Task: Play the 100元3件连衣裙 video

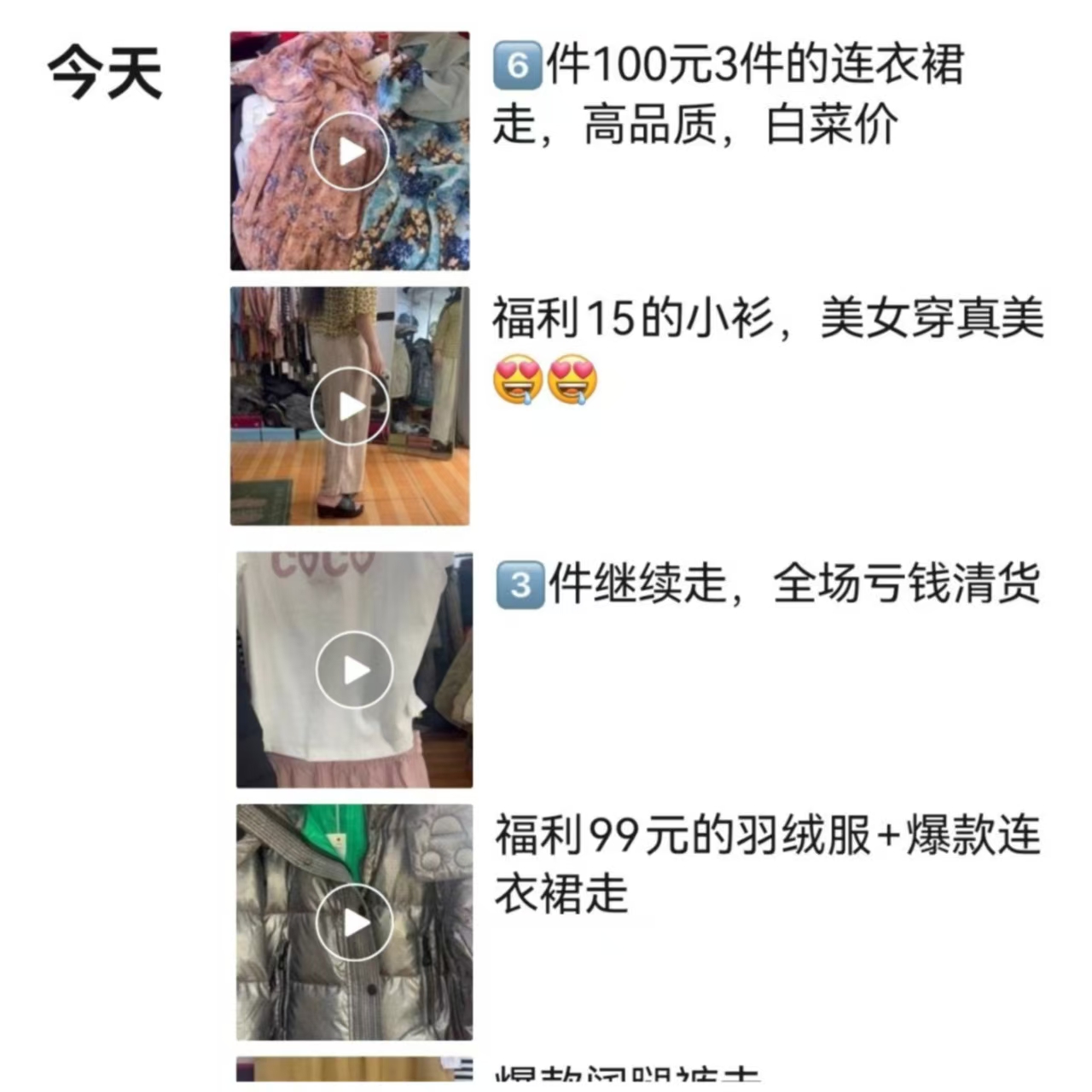Action: (x=350, y=152)
